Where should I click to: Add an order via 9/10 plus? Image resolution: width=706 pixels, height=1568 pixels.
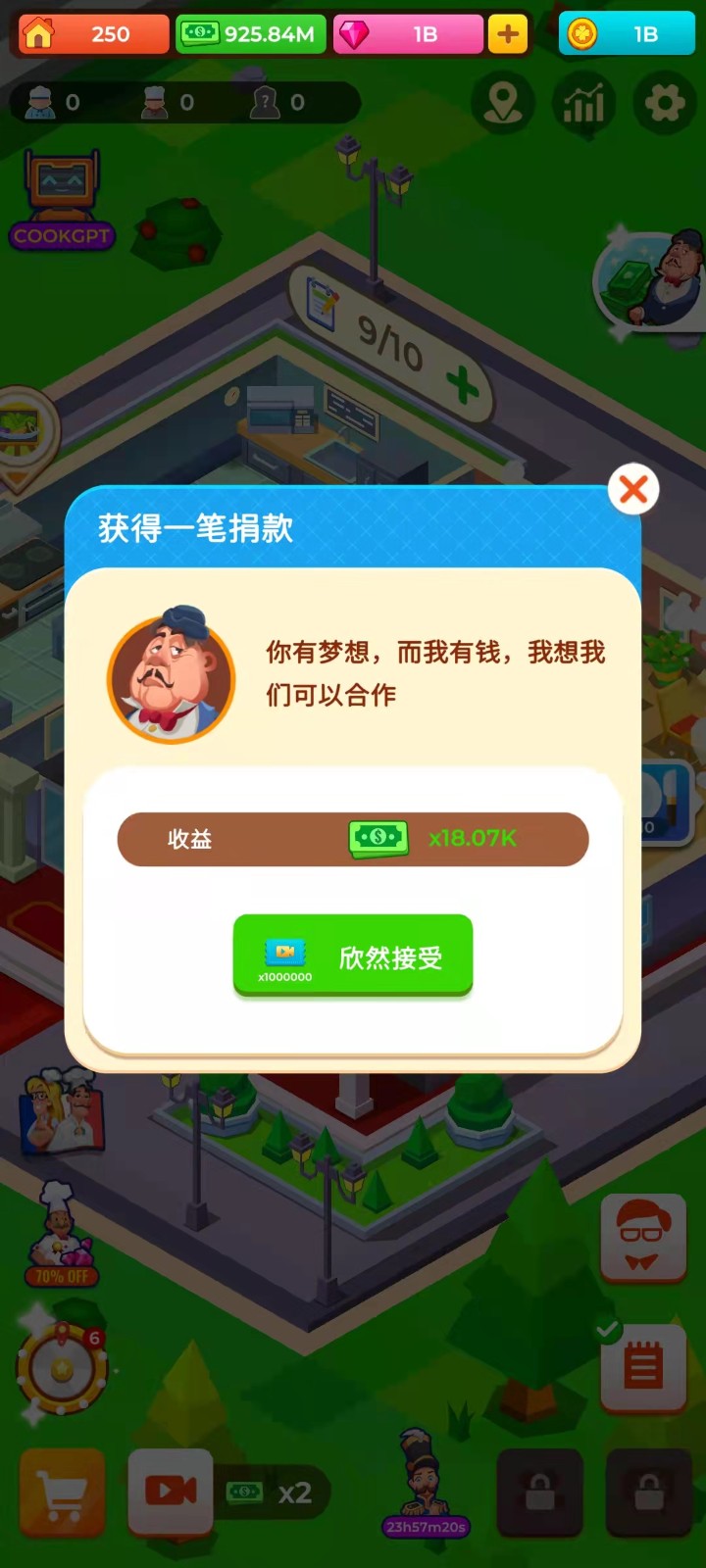click(462, 385)
